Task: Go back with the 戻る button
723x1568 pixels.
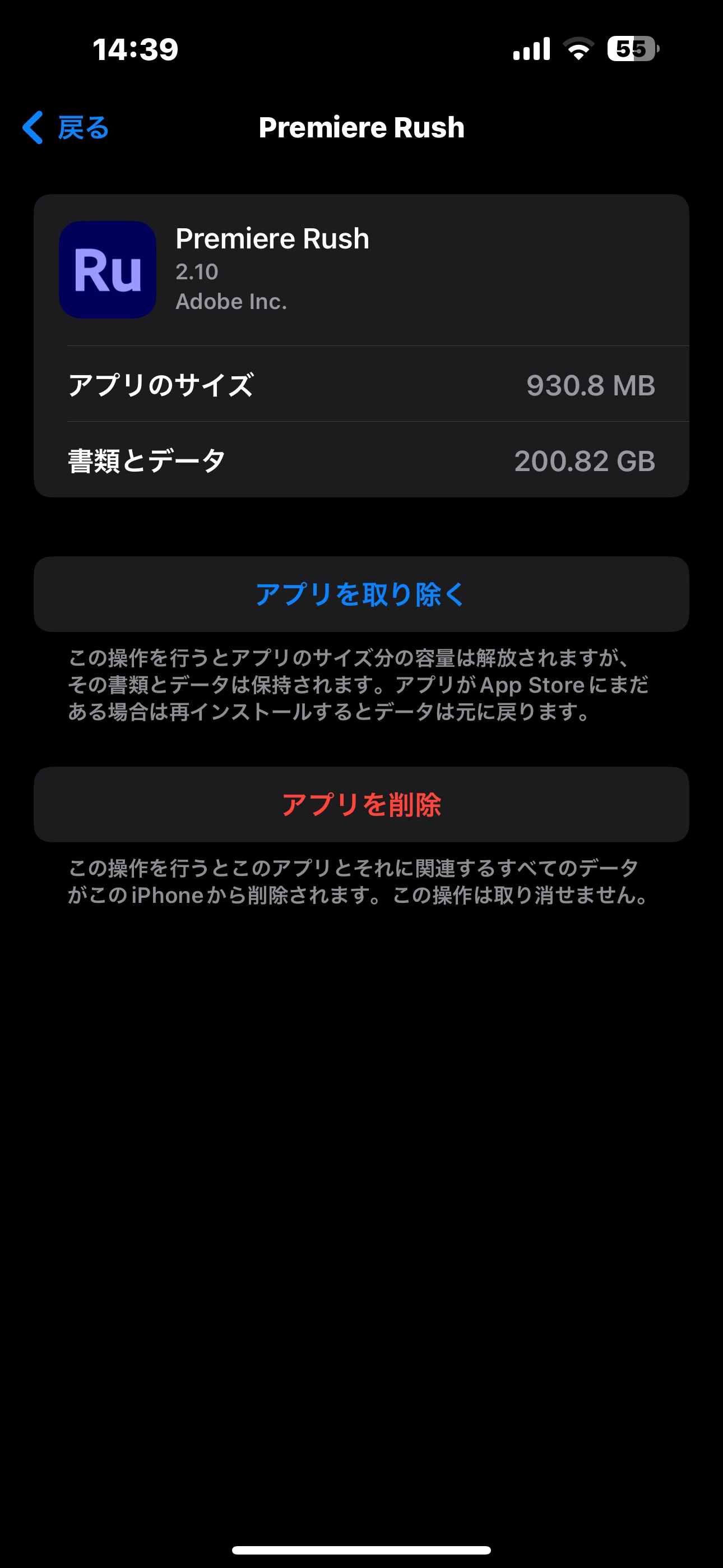Action: point(66,128)
